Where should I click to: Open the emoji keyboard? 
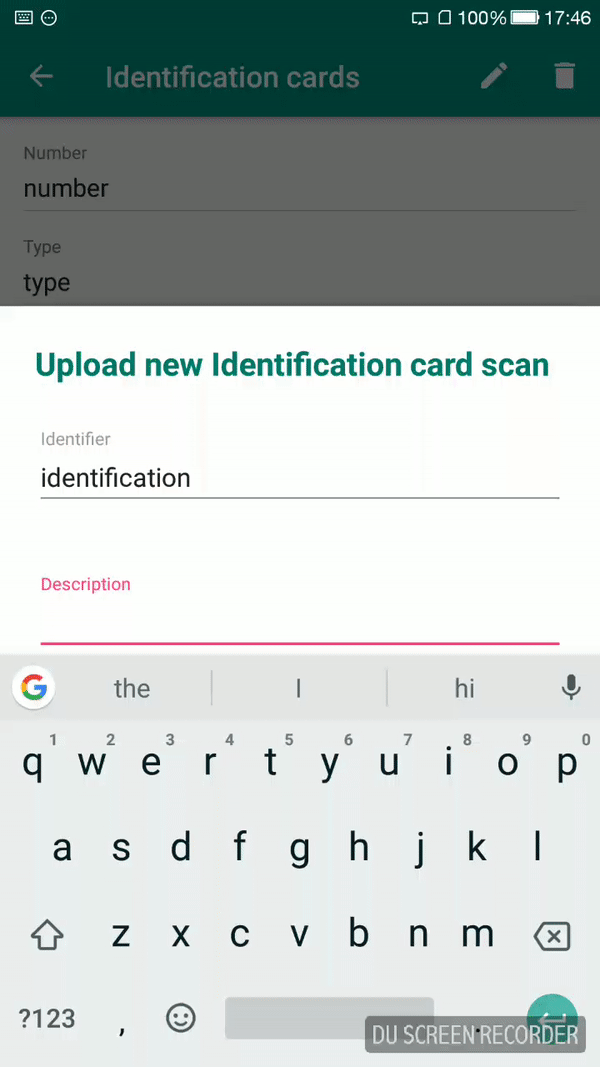(x=180, y=1018)
